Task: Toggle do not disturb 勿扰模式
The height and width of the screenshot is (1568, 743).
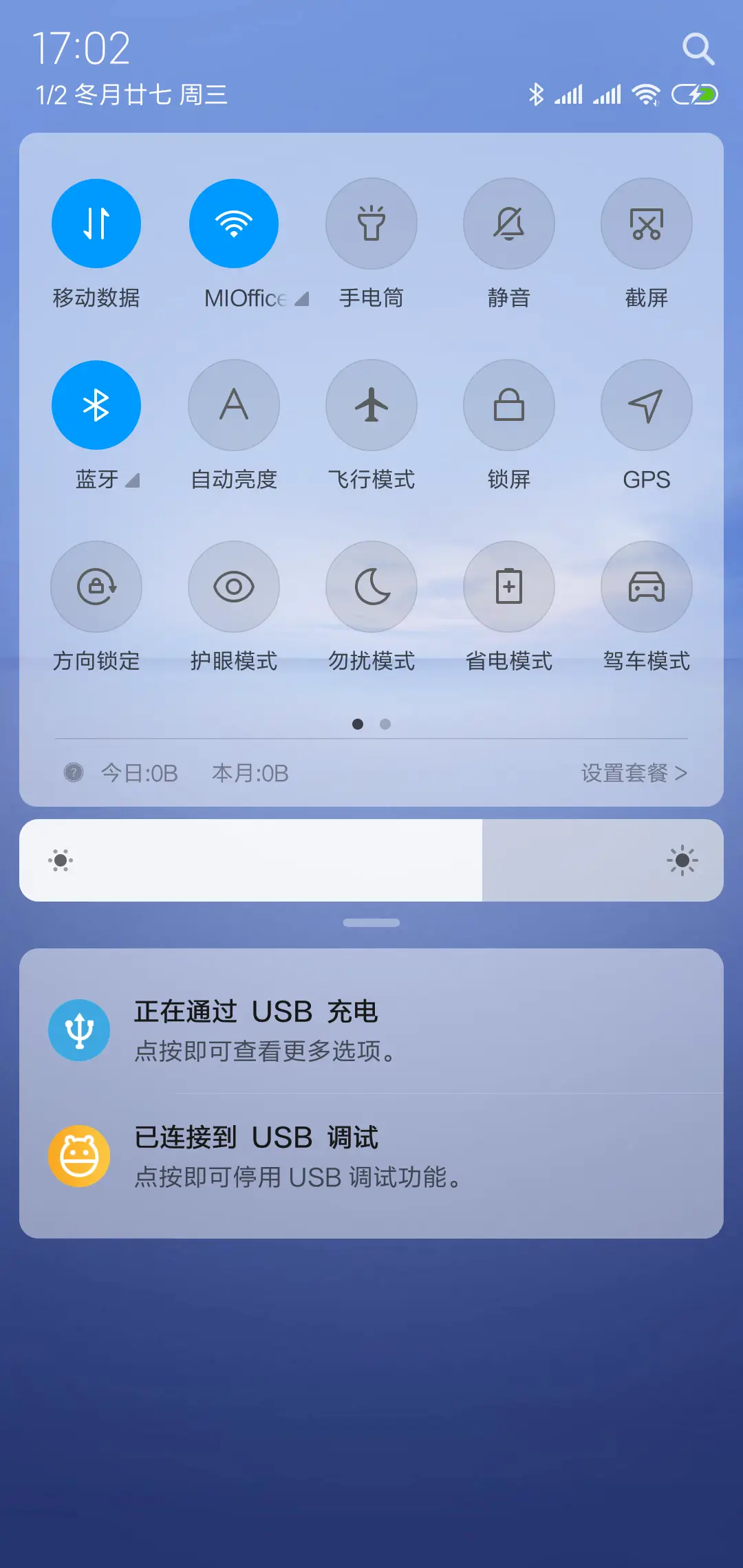Action: [x=371, y=586]
